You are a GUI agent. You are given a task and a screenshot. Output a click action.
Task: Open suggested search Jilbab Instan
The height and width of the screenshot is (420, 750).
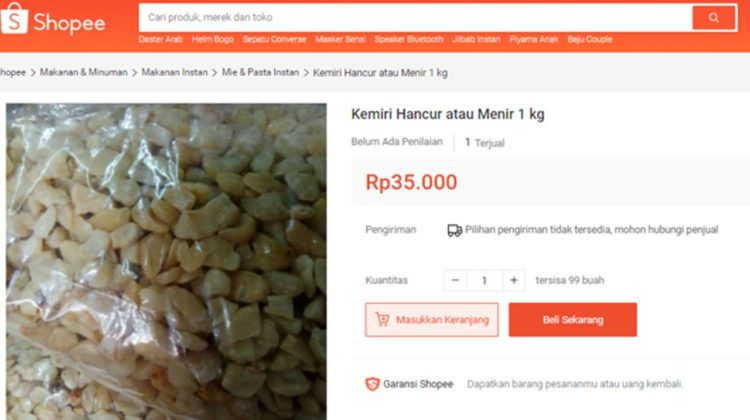476,40
